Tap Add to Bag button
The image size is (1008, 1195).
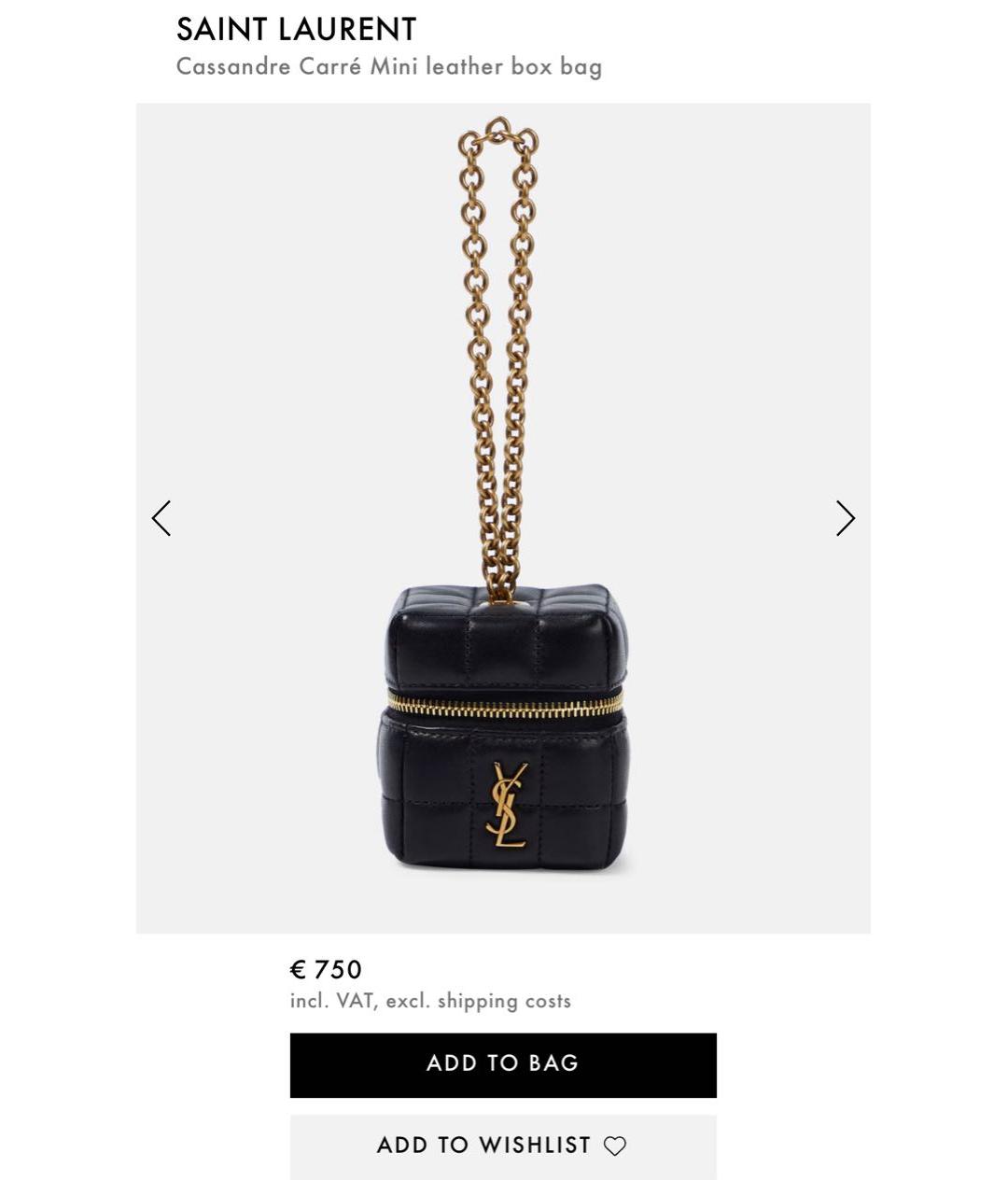tap(503, 1064)
